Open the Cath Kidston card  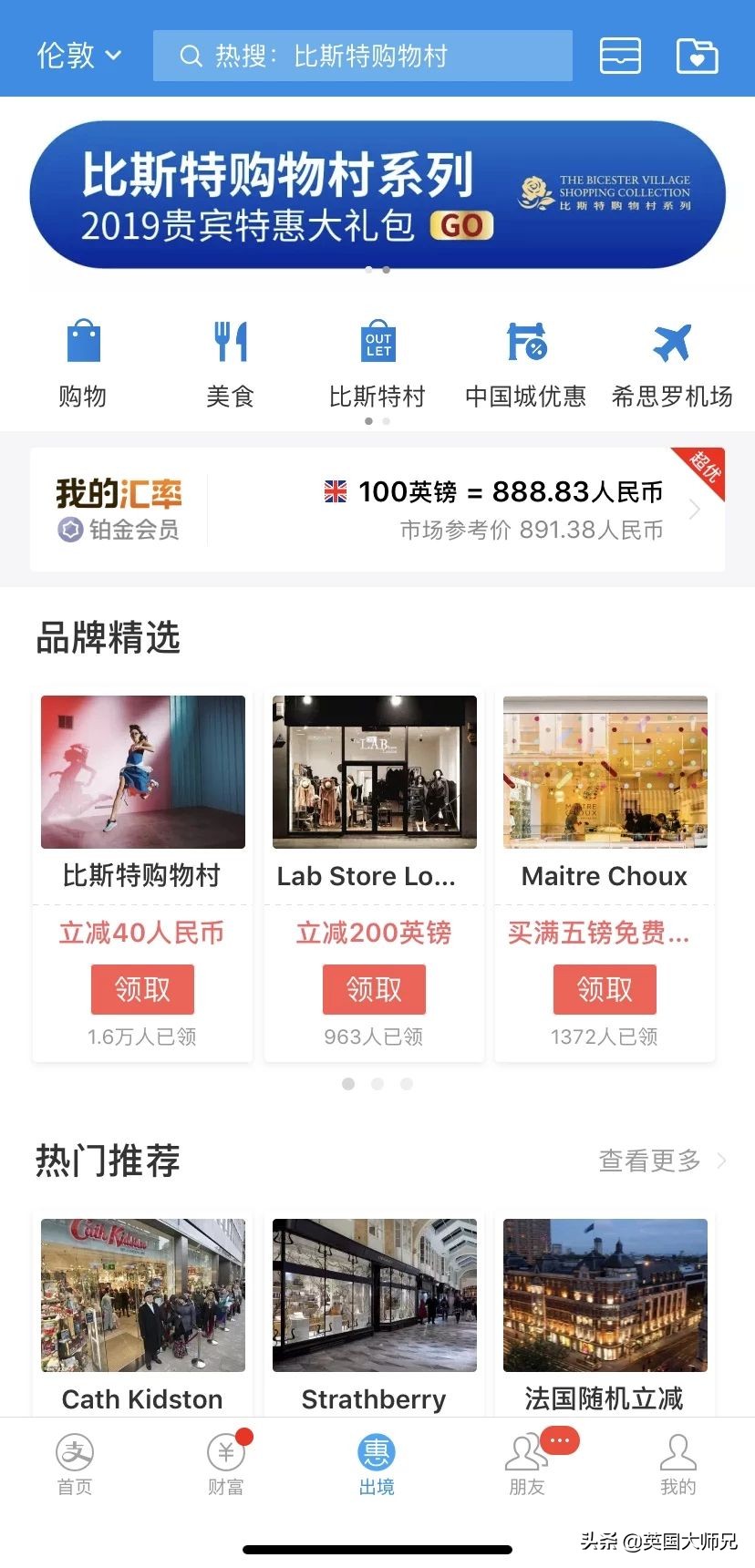point(143,1313)
